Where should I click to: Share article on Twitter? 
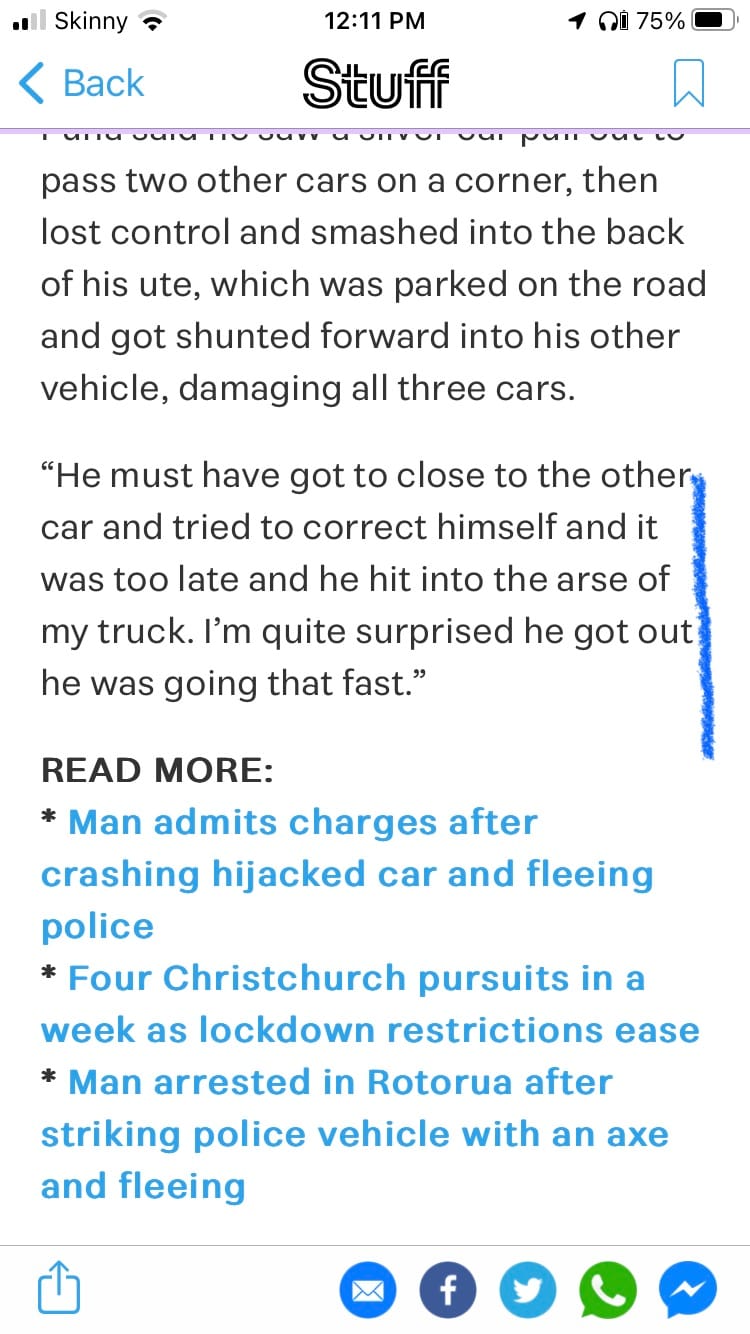click(x=528, y=1291)
